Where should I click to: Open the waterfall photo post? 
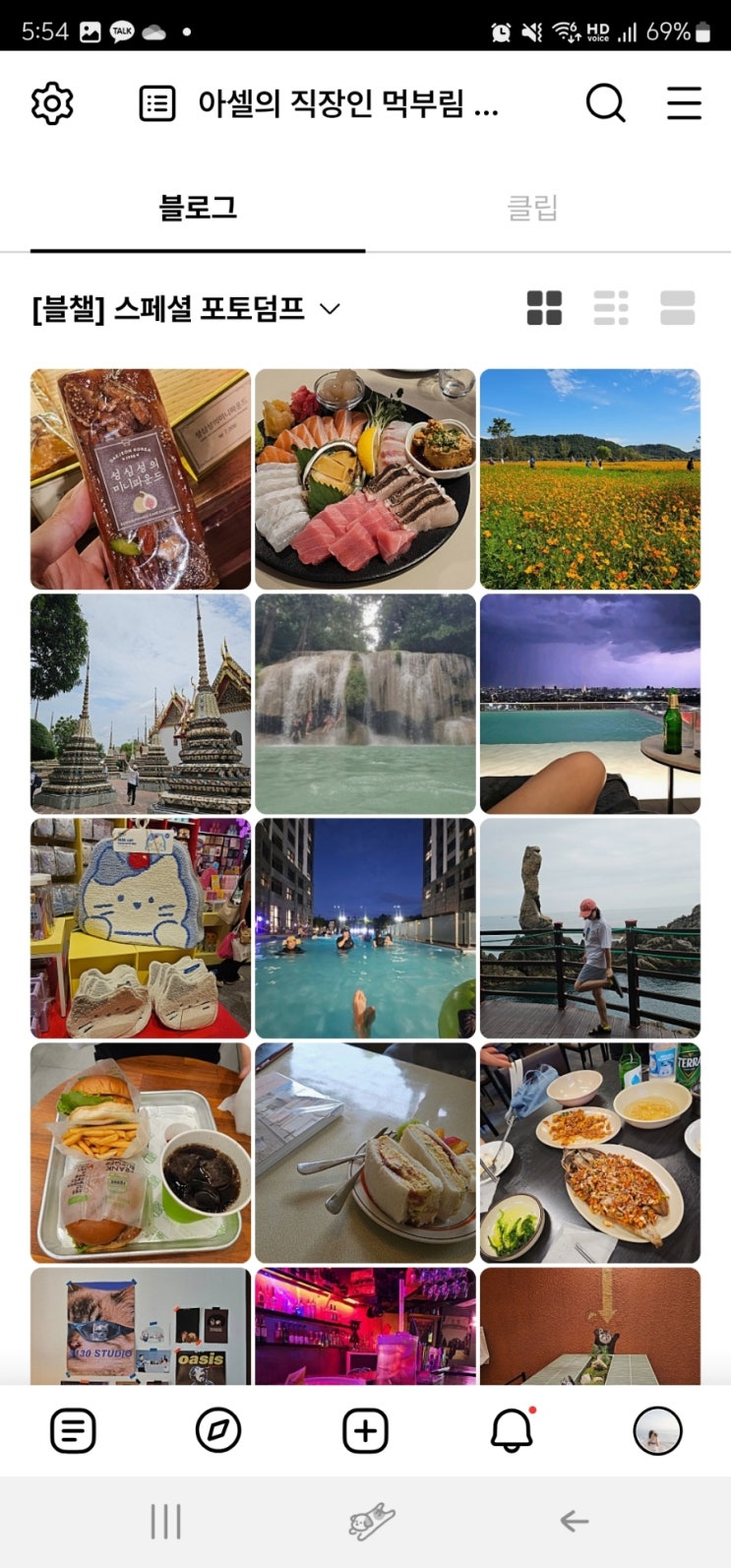(365, 704)
